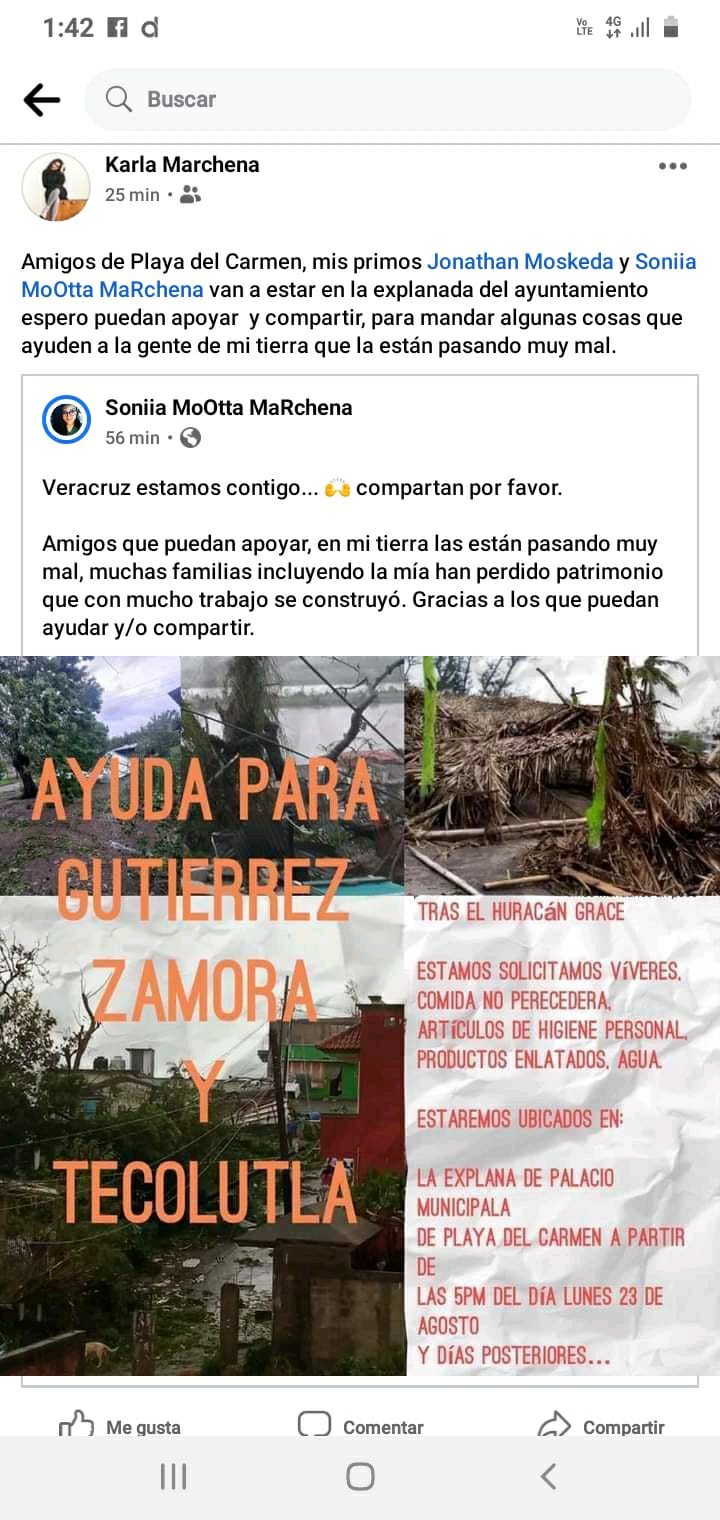This screenshot has width=720, height=1520.
Task: Like the post with Me gusta
Action: (120, 1426)
